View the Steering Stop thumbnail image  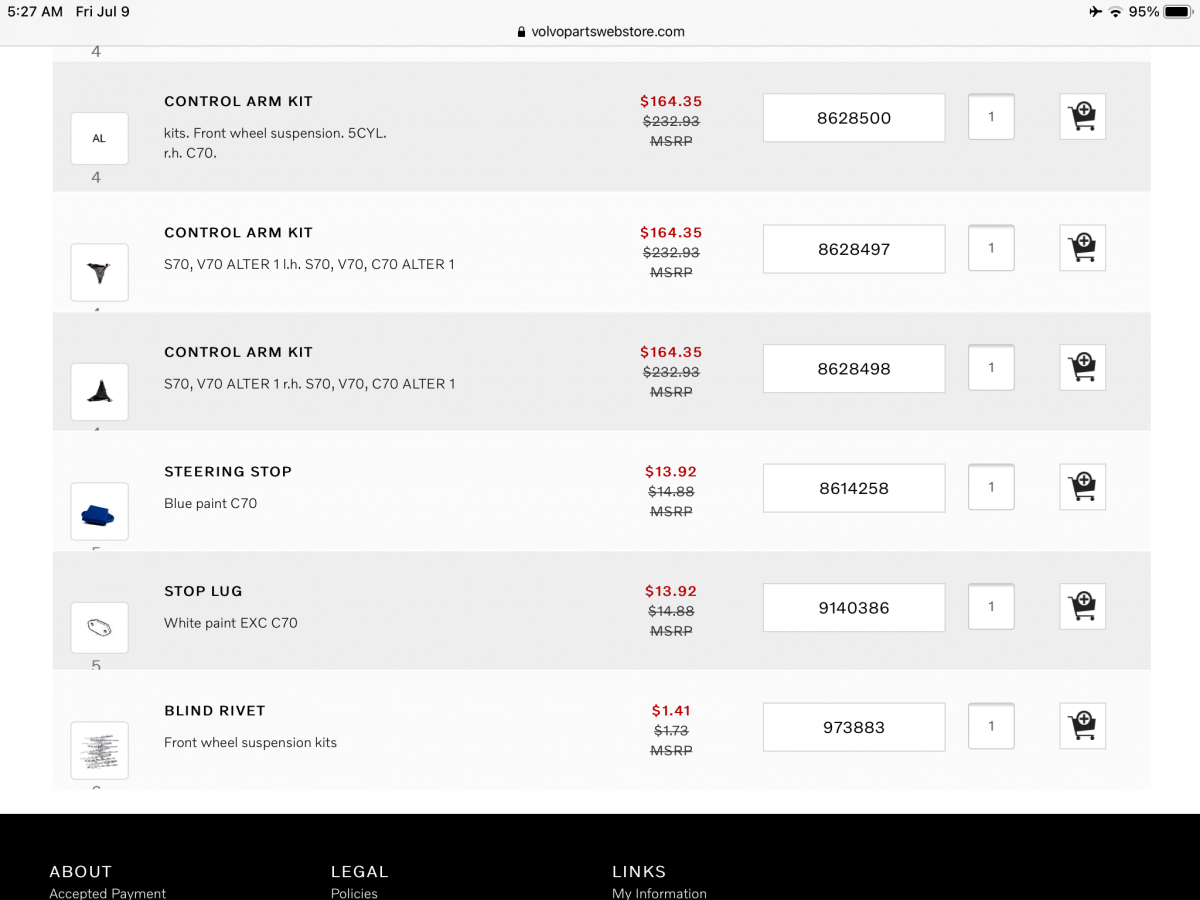99,512
